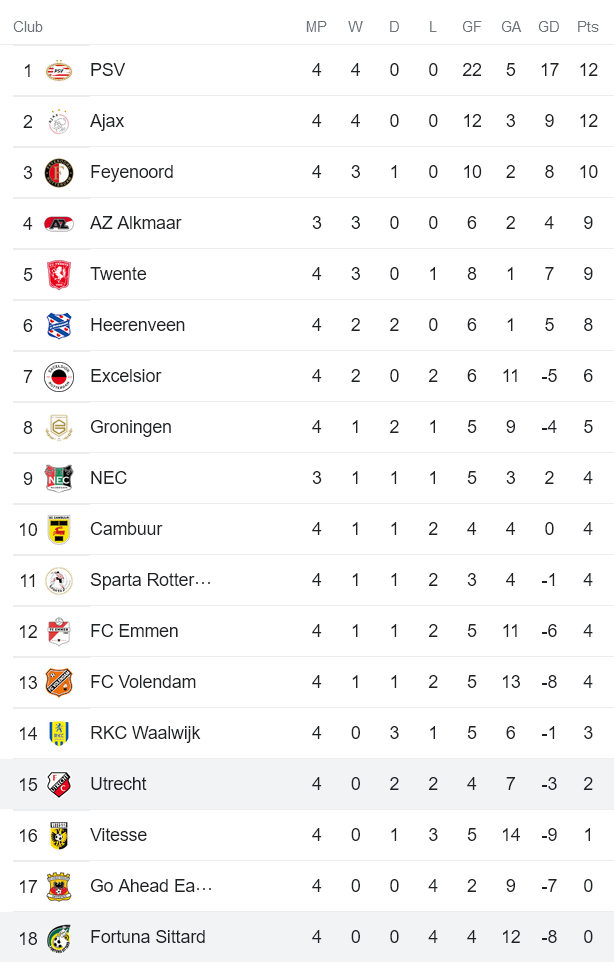Open Heerenveen from the table

137,325
